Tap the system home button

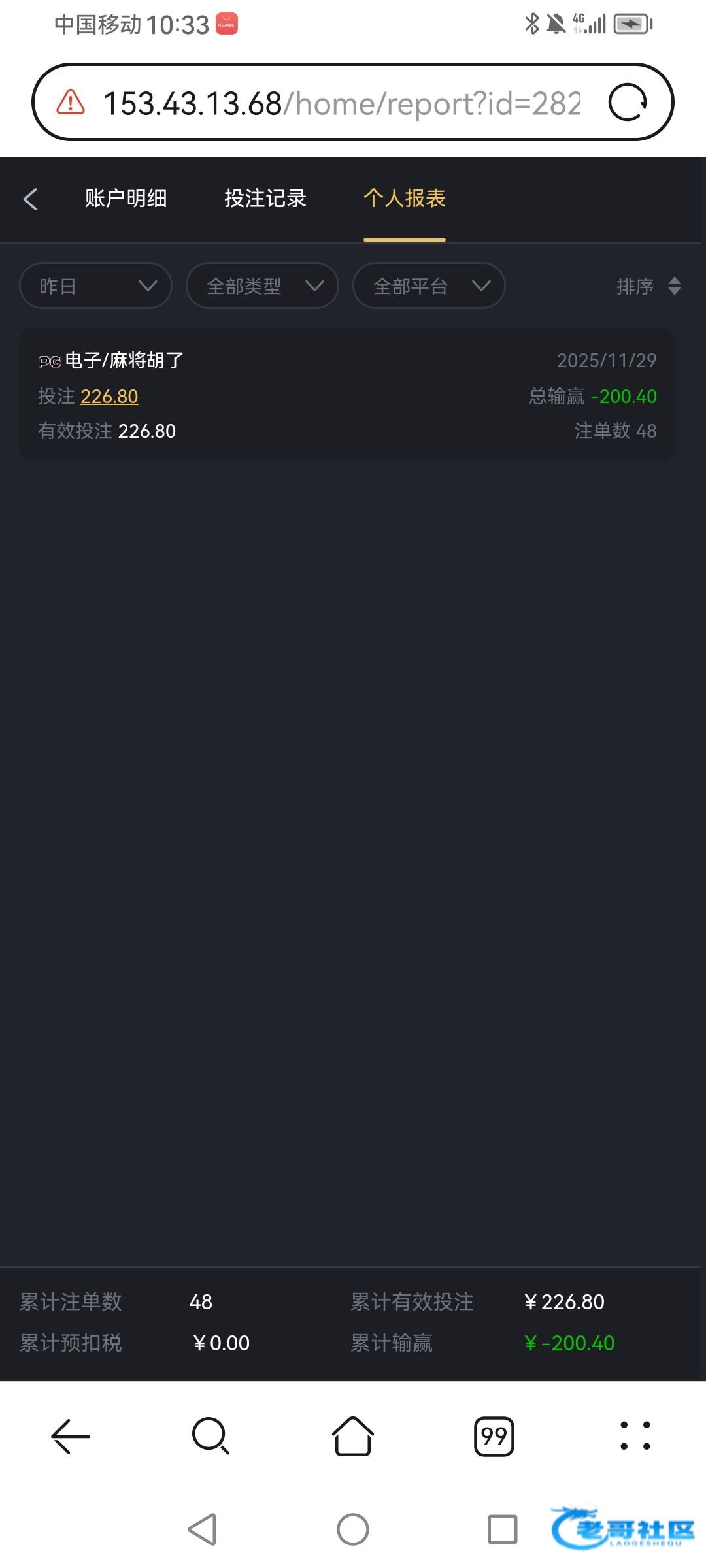(x=353, y=1529)
